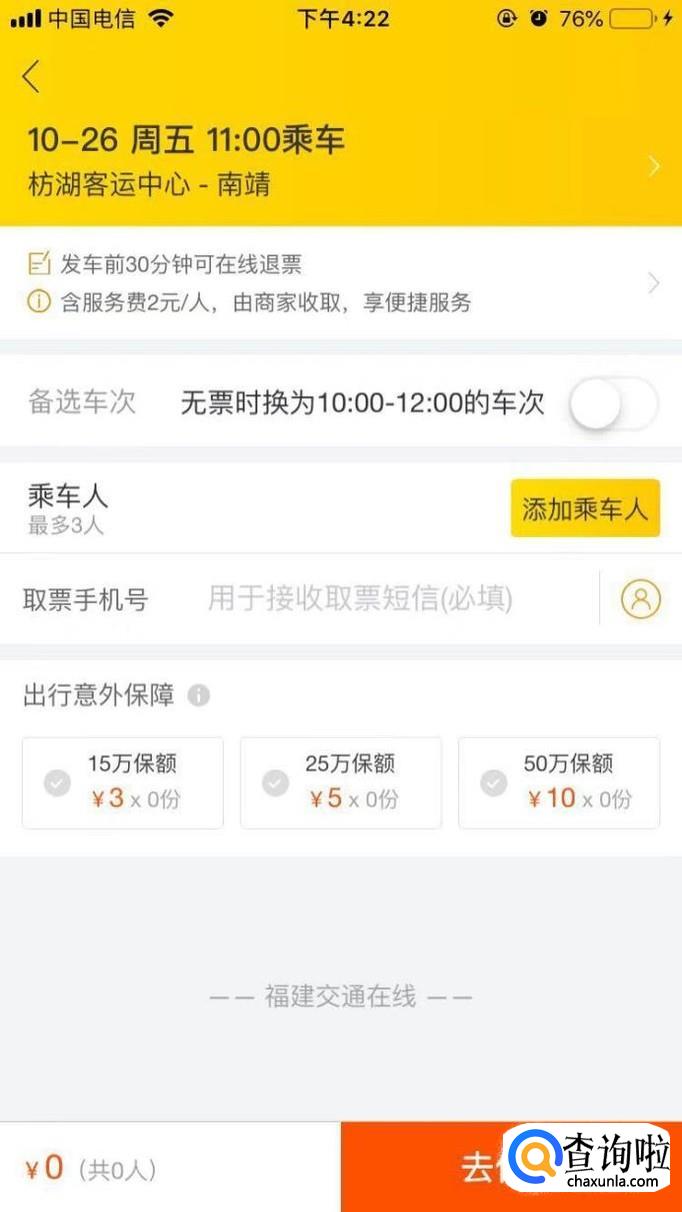The height and width of the screenshot is (1212, 682).
Task: Tap 添加乘车人 button
Action: (585, 508)
